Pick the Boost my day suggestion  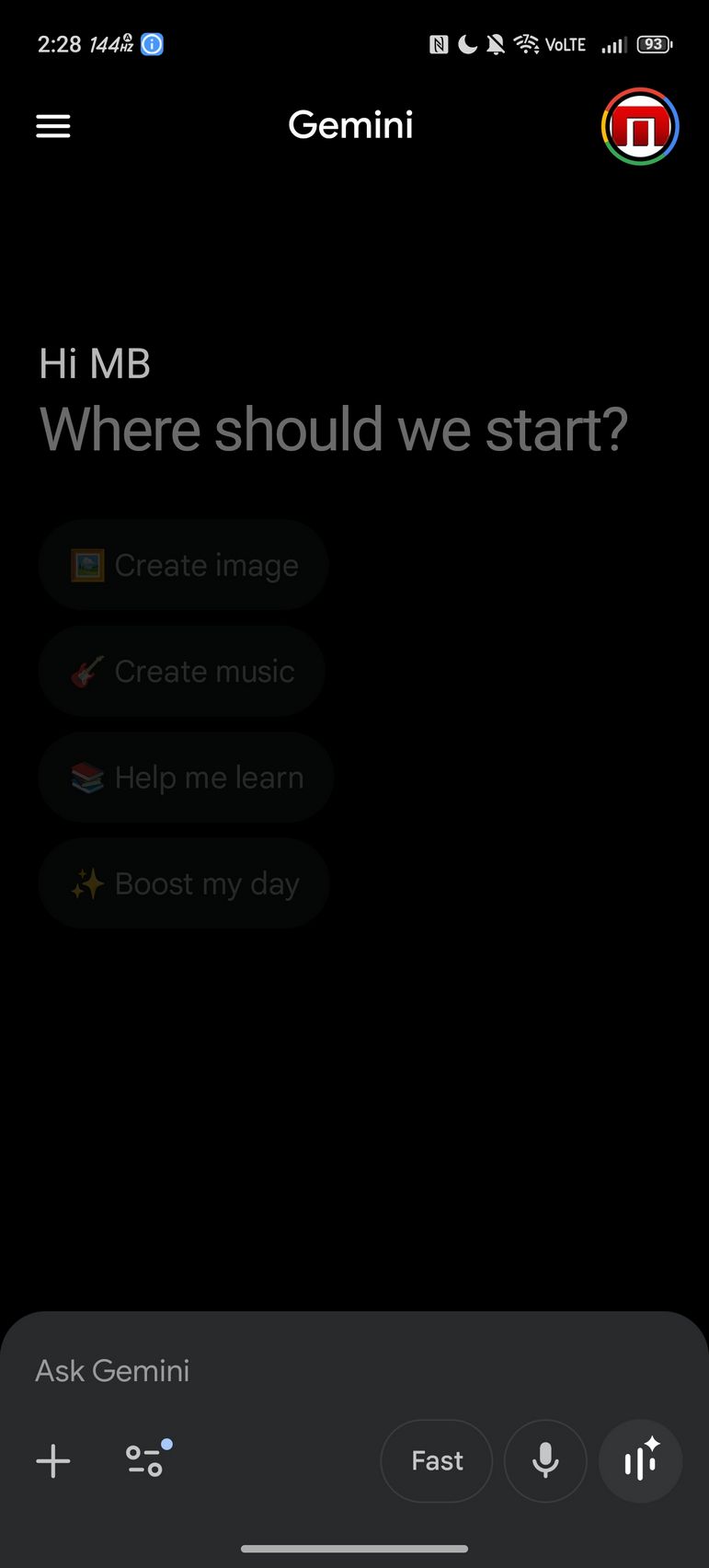[184, 884]
